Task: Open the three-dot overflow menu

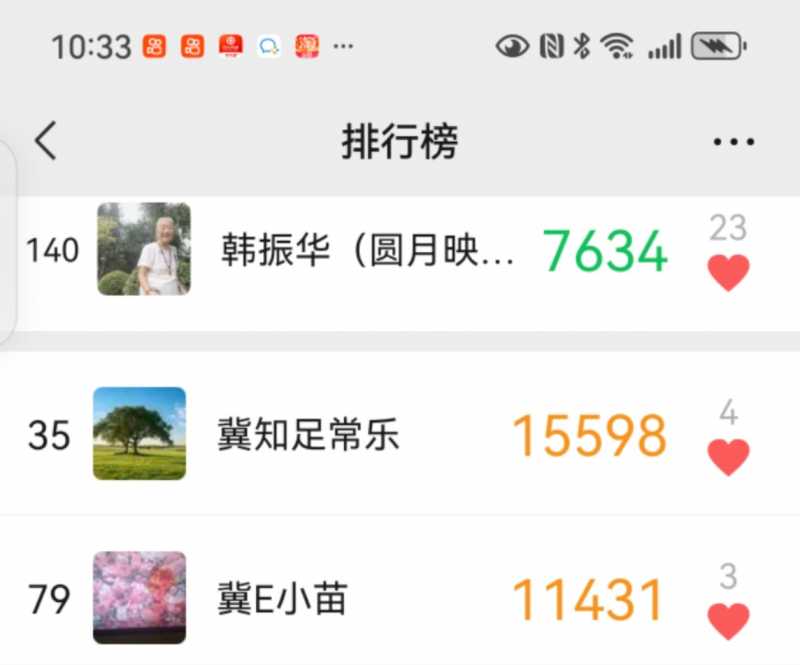Action: pos(733,142)
